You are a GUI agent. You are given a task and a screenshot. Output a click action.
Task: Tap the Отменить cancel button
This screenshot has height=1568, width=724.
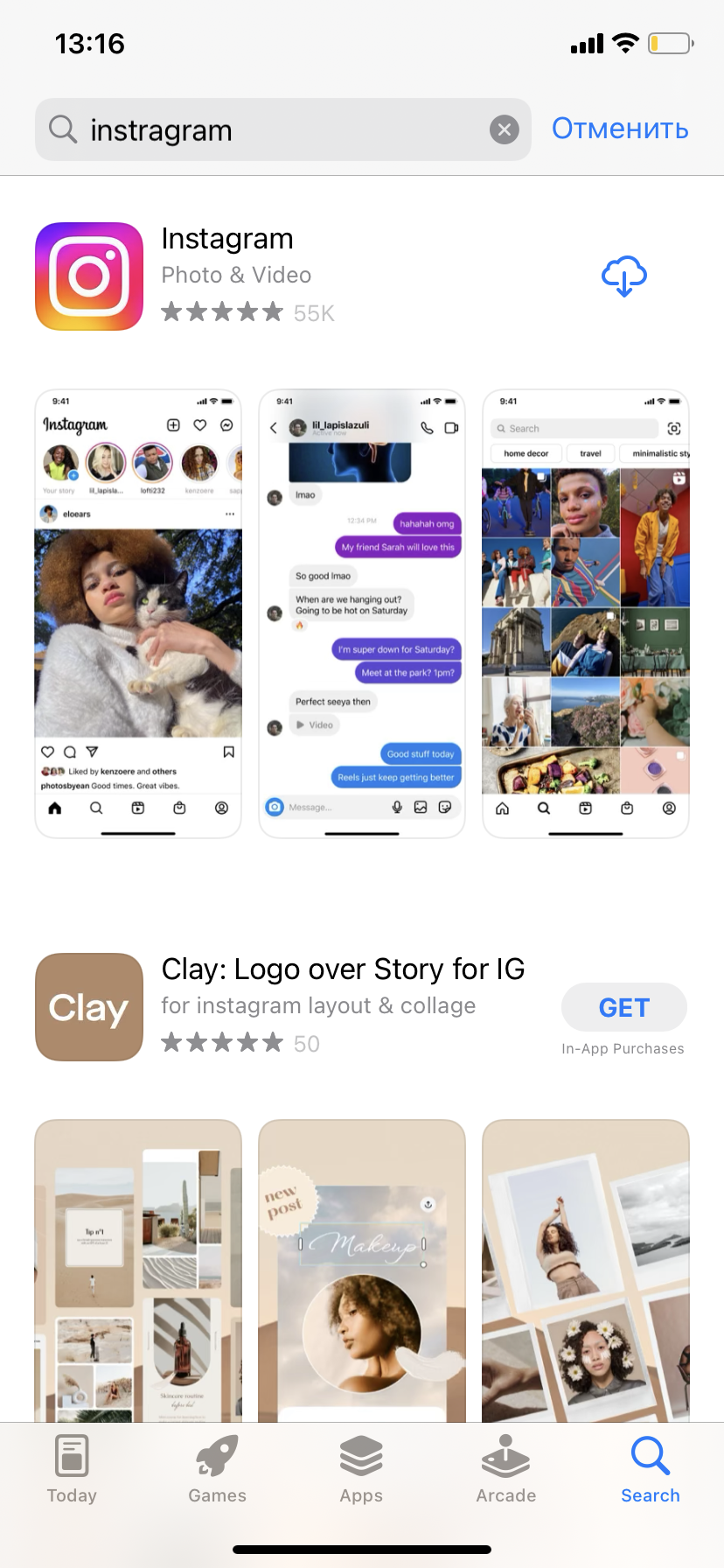point(620,129)
